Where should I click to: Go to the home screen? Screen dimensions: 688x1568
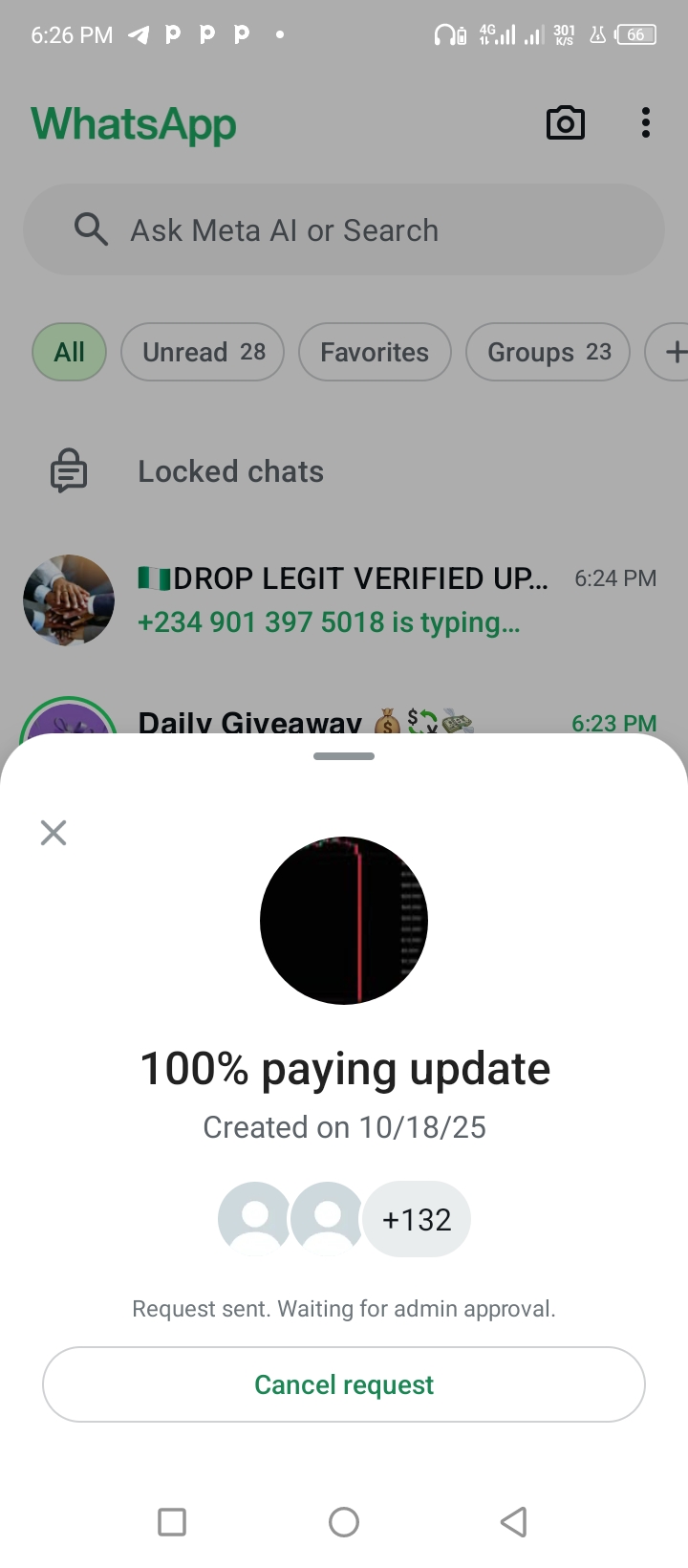click(x=344, y=1521)
